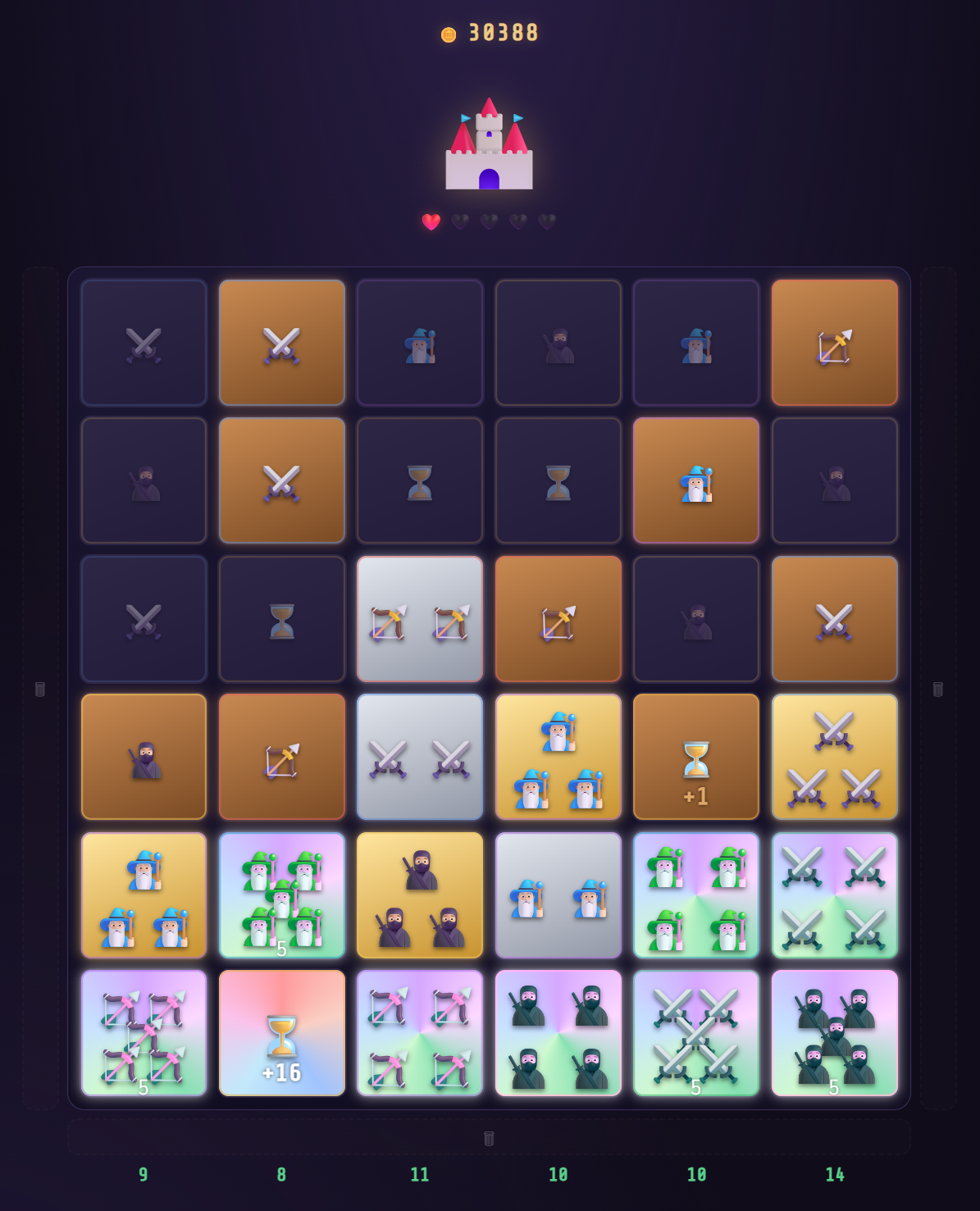
Task: Tap the rainbow tile with five bows
Action: pos(144,1033)
